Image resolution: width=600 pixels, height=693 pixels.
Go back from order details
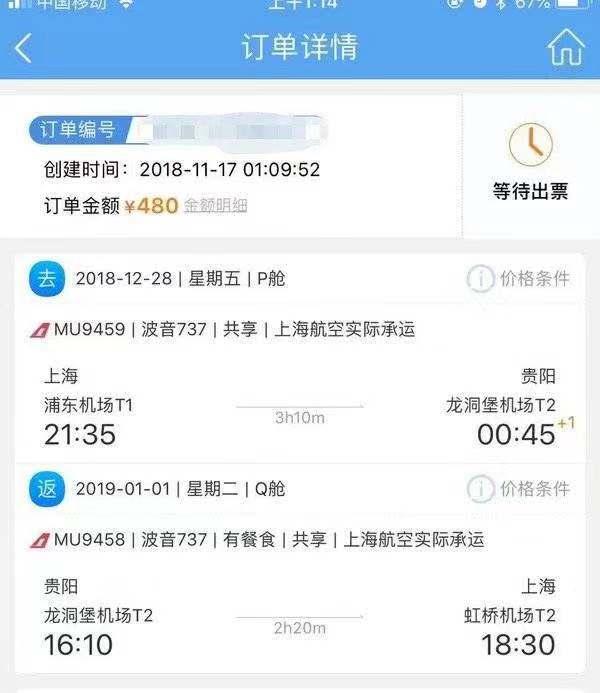pos(24,48)
